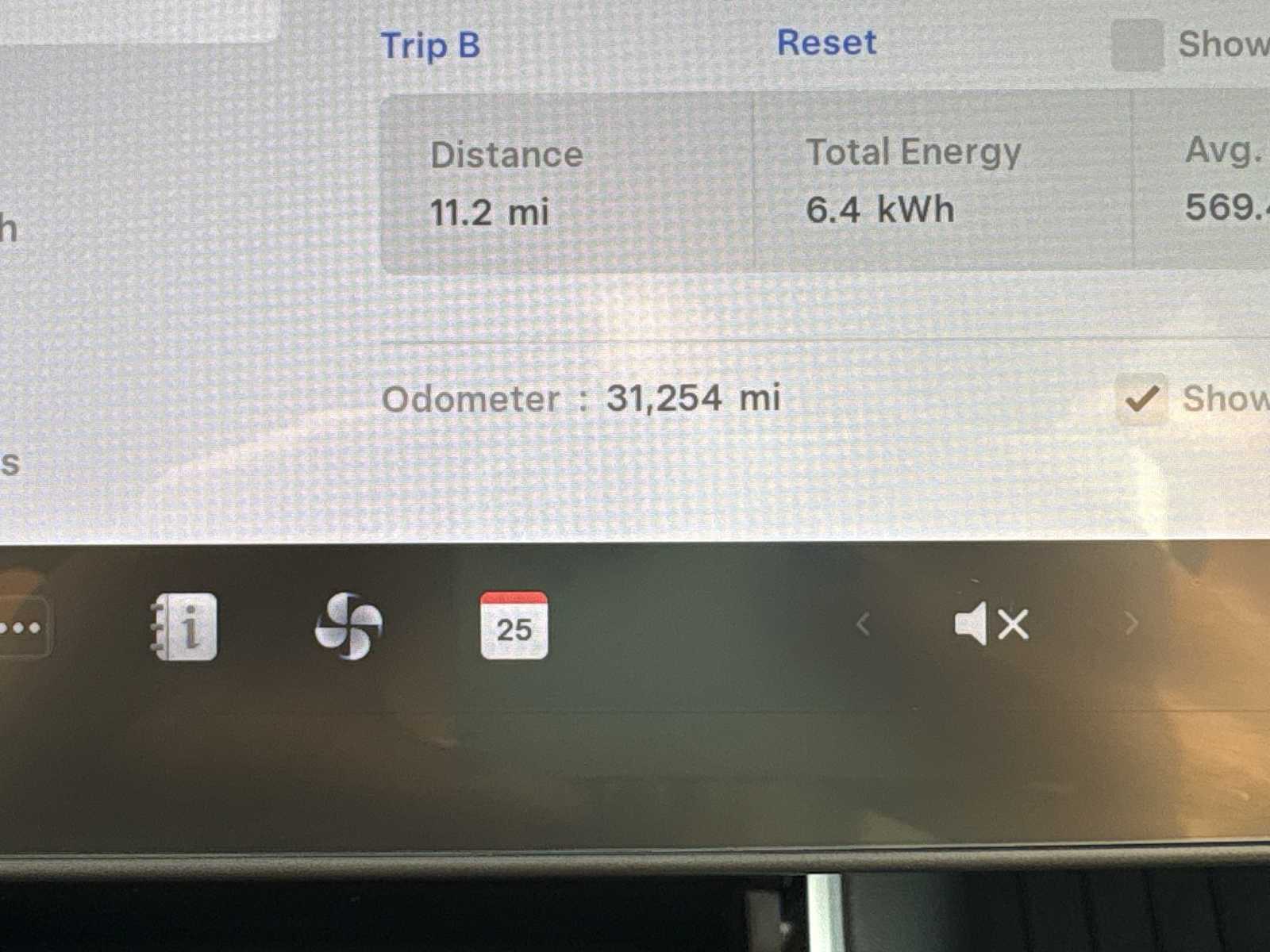Uncheck the Show checkbox beside Odometer
This screenshot has height=952, width=1270.
pos(1141,398)
